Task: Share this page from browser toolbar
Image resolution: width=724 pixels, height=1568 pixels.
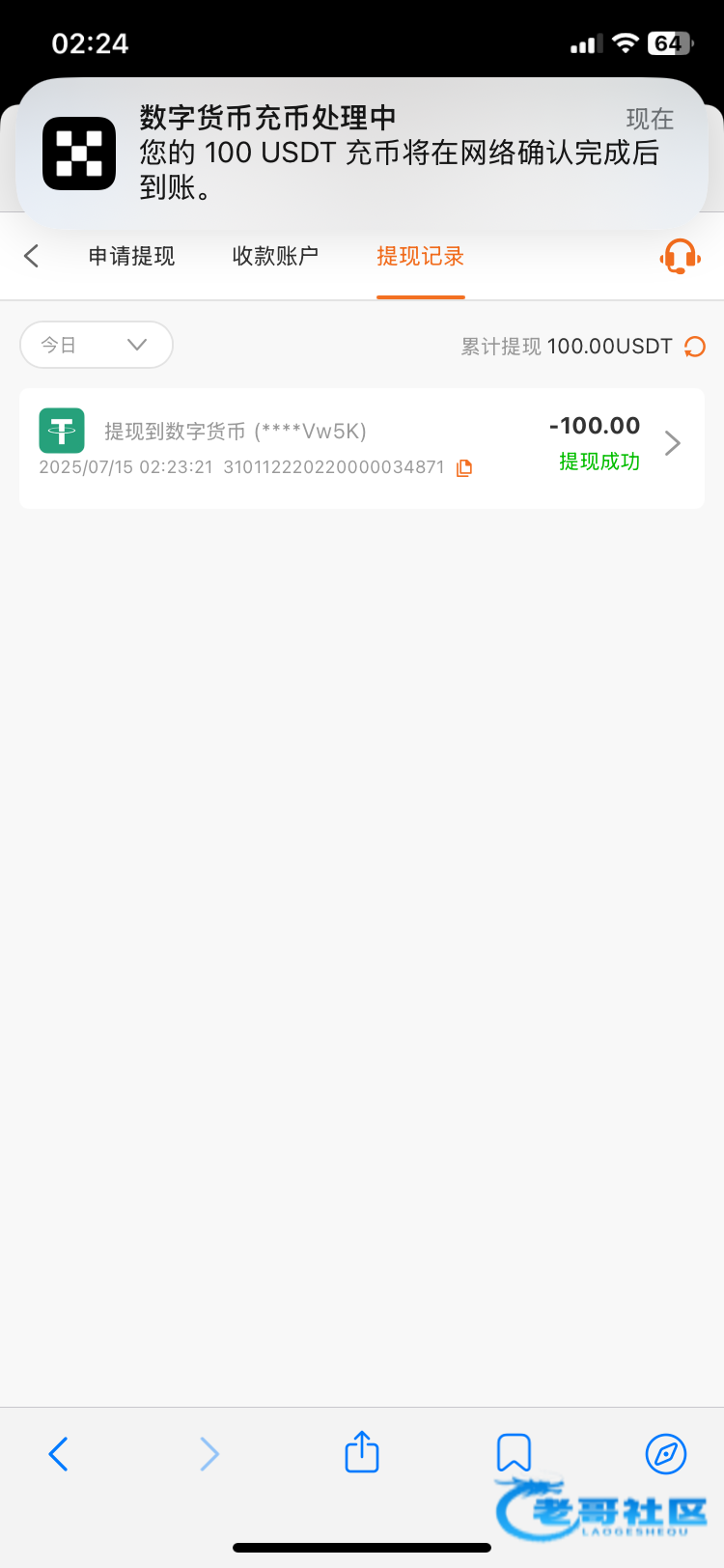Action: point(362,1451)
